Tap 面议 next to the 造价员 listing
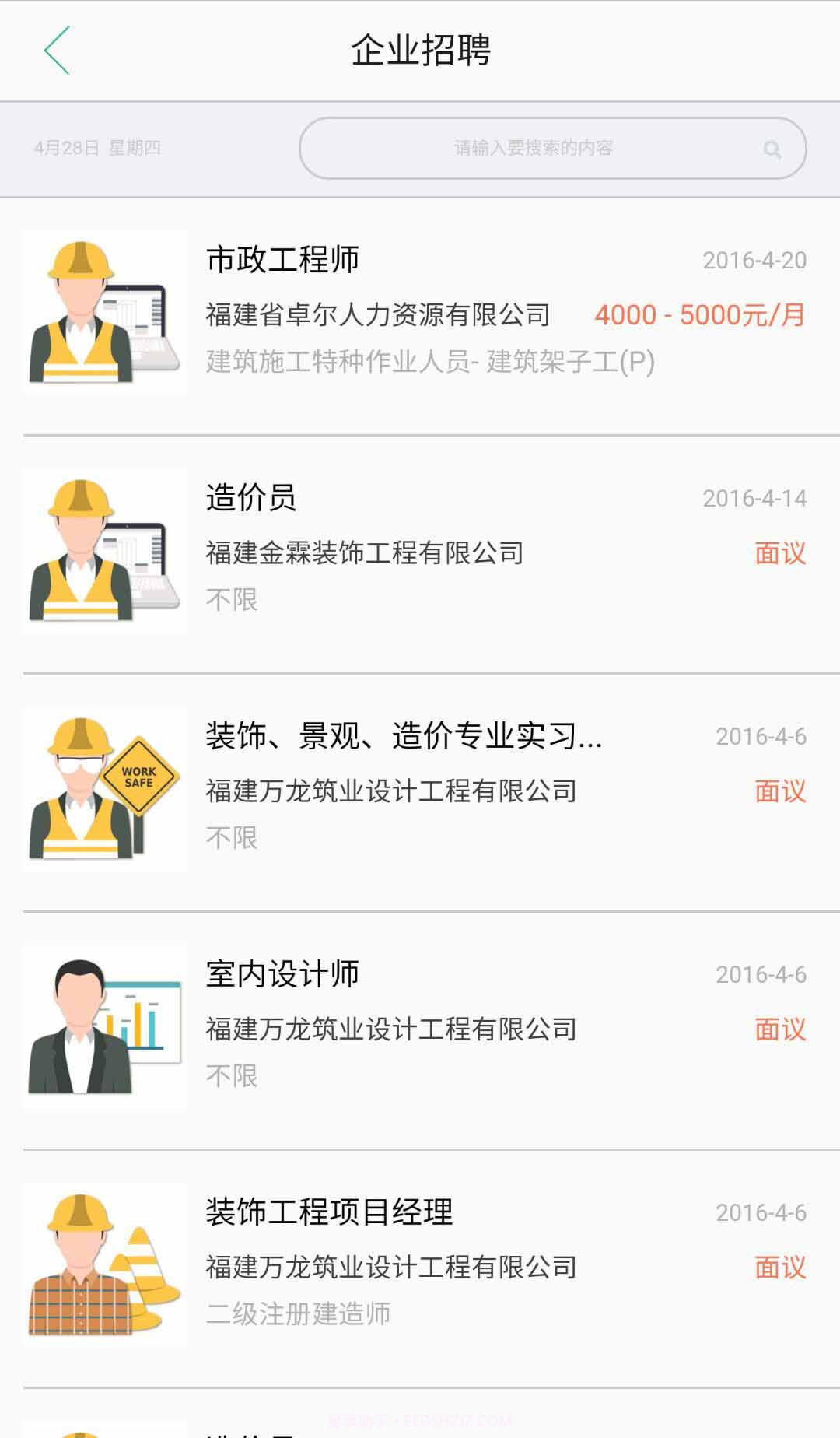840x1438 pixels. pyautogui.click(x=779, y=554)
